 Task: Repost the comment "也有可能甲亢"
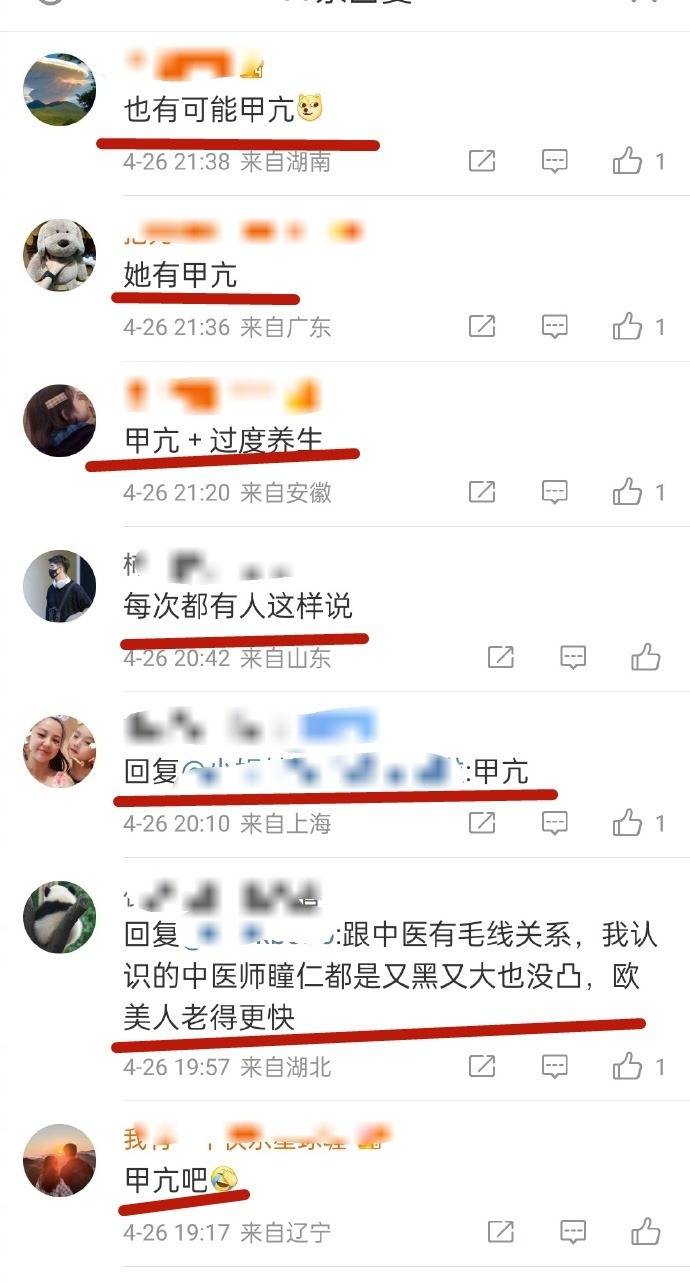482,161
